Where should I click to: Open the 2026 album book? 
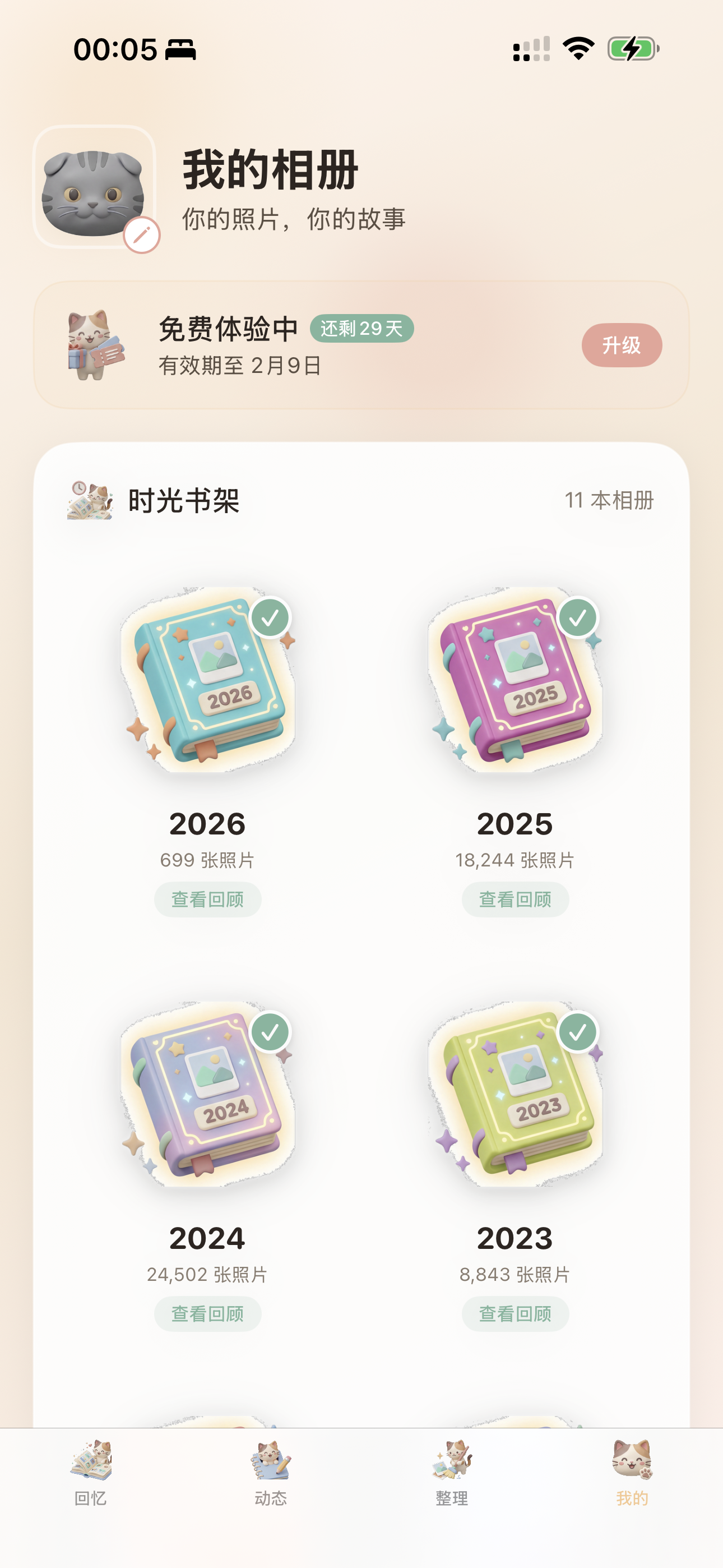[x=208, y=679]
